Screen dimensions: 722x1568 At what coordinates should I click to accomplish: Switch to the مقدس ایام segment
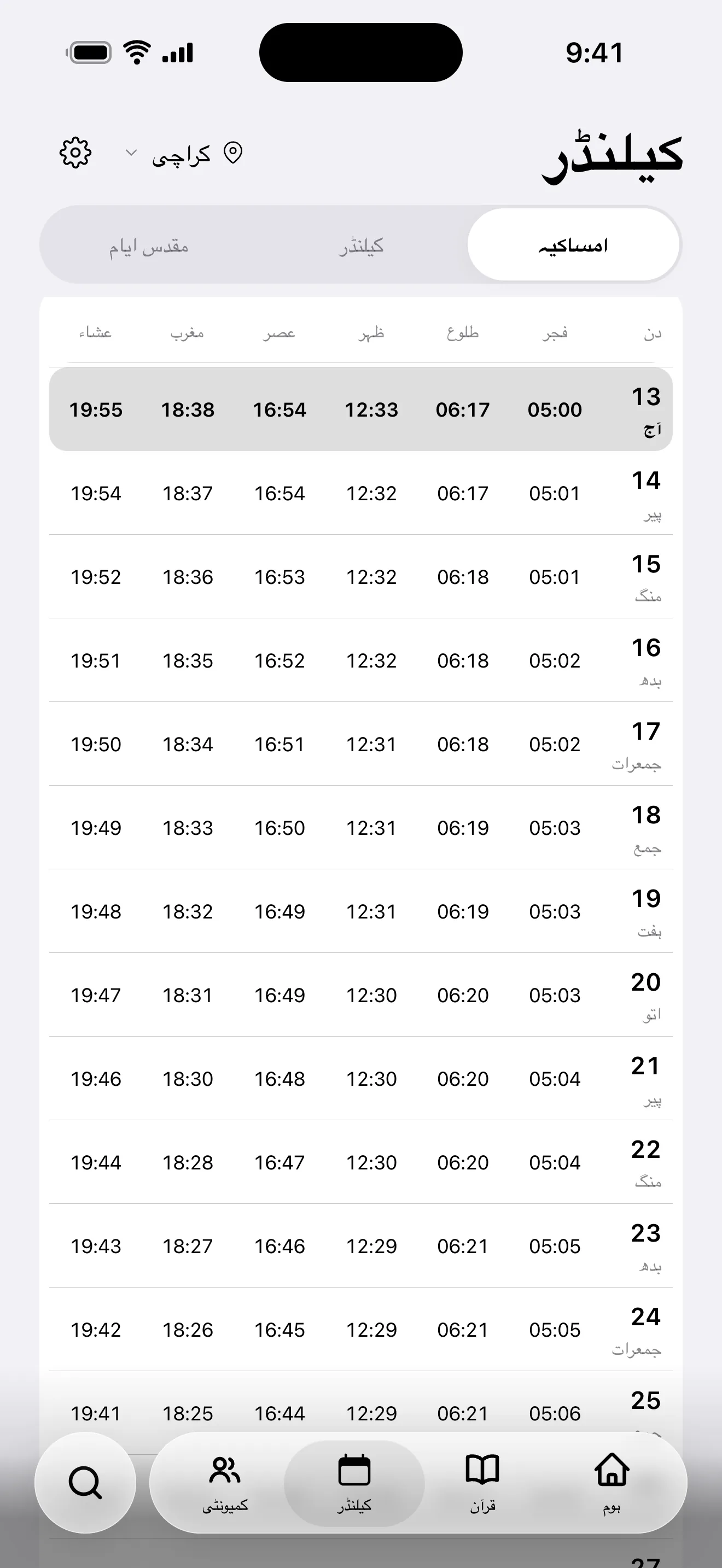pyautogui.click(x=149, y=245)
